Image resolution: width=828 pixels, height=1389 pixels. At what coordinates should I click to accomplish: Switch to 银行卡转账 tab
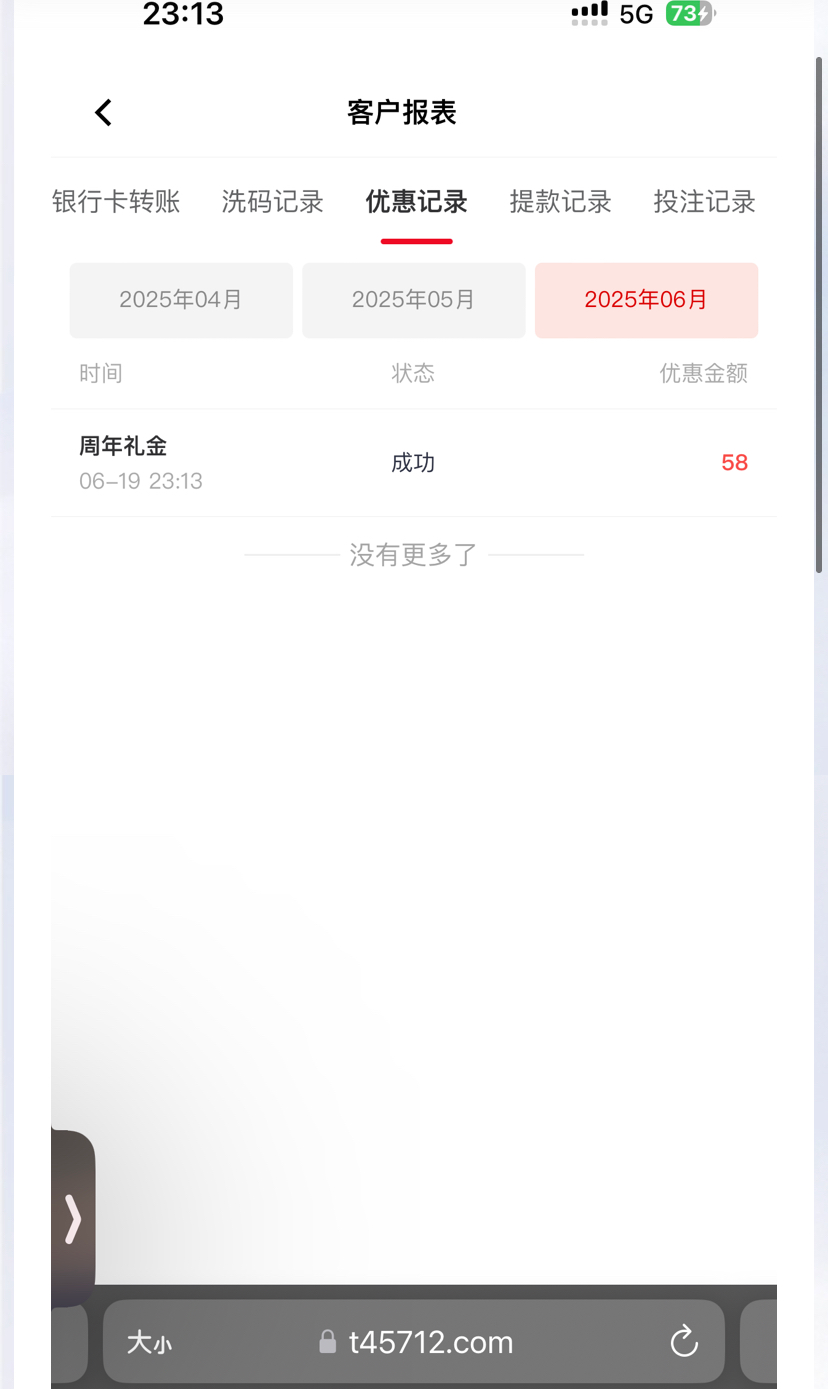click(116, 202)
